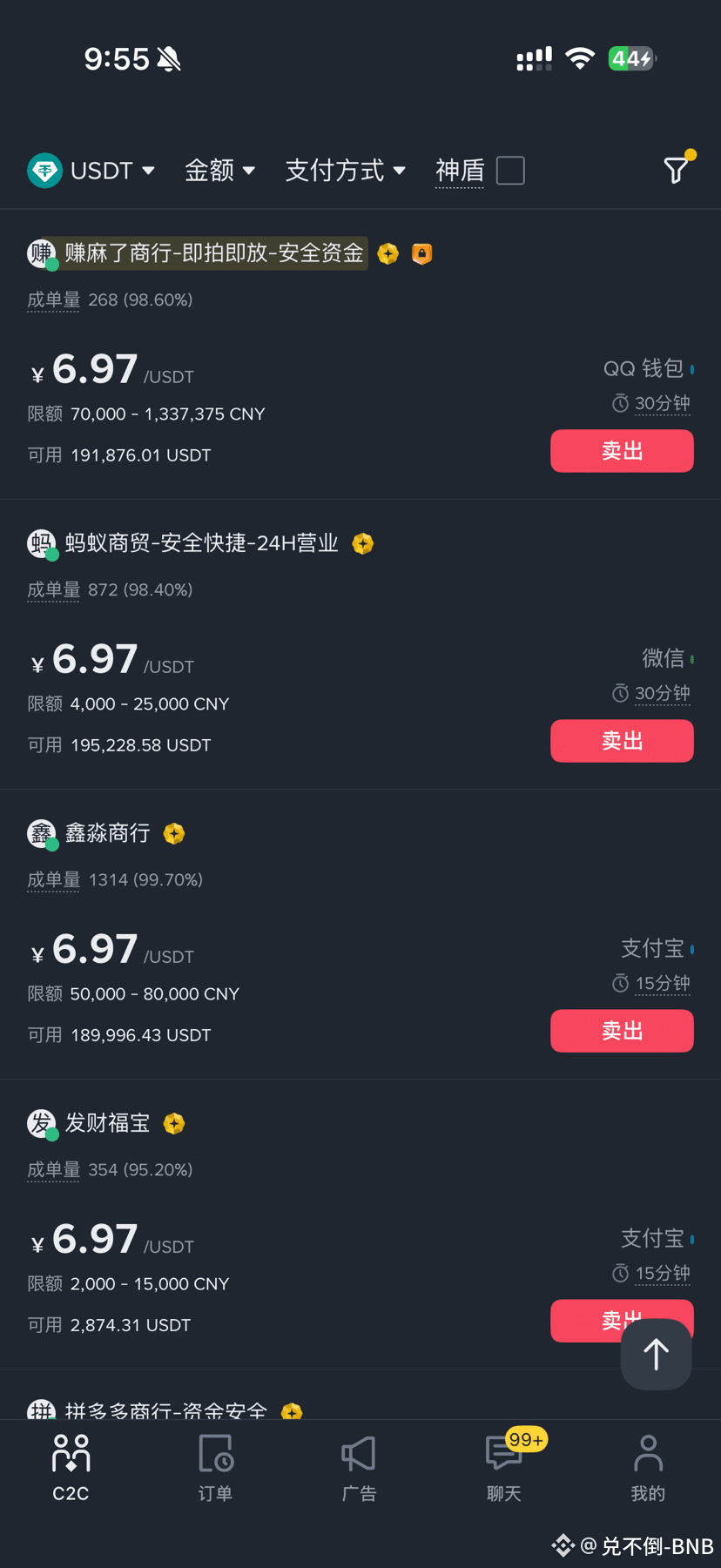Tap 卖出 on the QQ 钱包 offer
The height and width of the screenshot is (1568, 721).
622,451
